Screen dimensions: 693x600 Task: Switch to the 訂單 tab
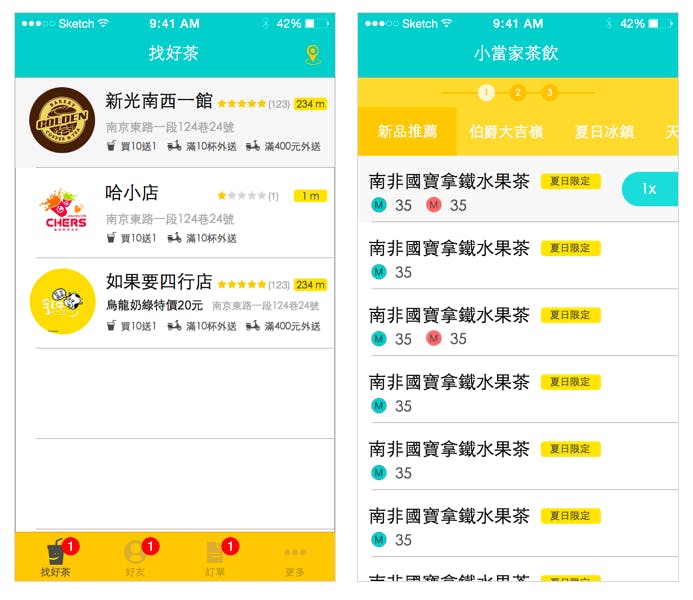tap(215, 558)
